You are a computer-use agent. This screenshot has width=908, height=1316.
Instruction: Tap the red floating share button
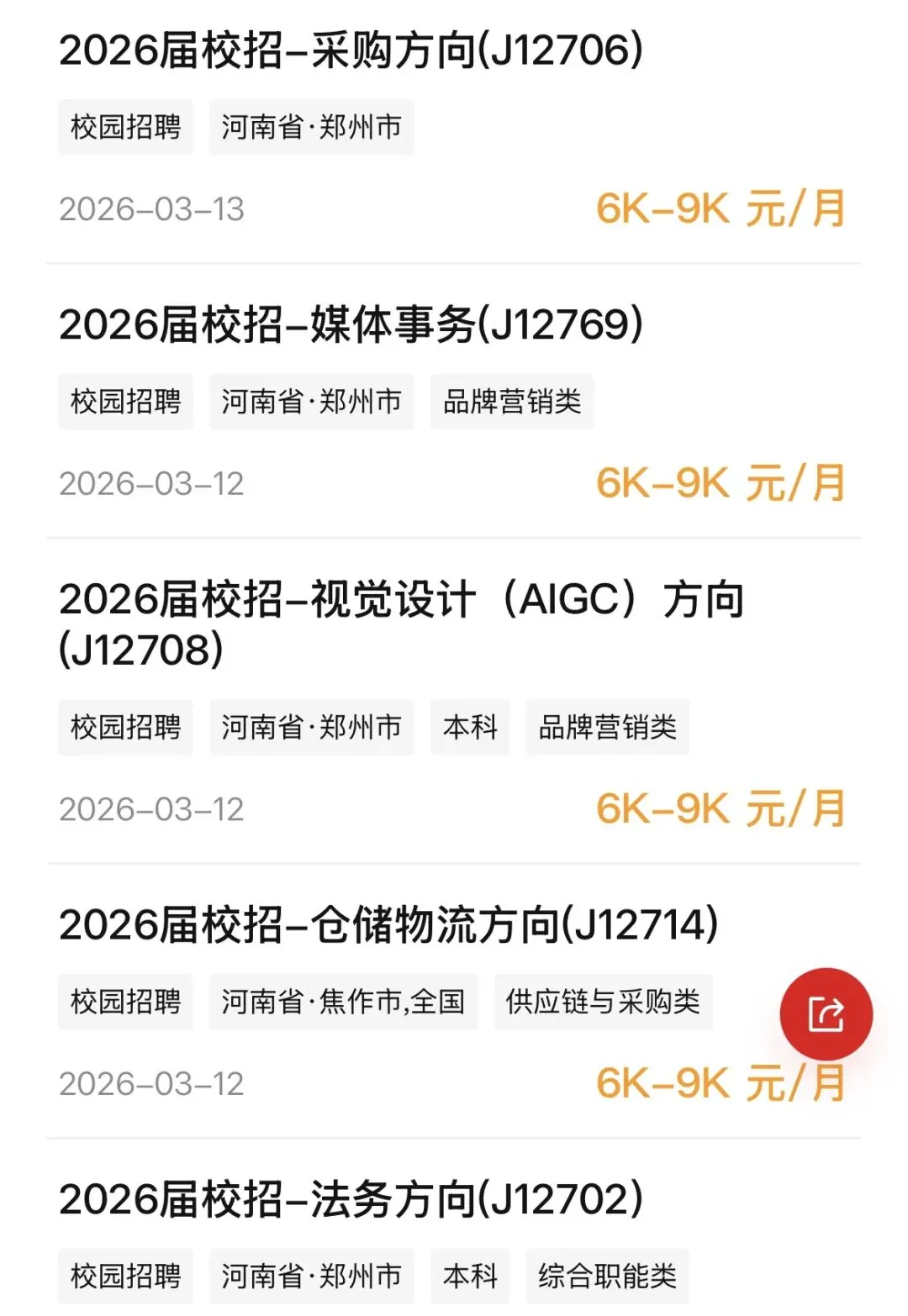pos(826,1014)
